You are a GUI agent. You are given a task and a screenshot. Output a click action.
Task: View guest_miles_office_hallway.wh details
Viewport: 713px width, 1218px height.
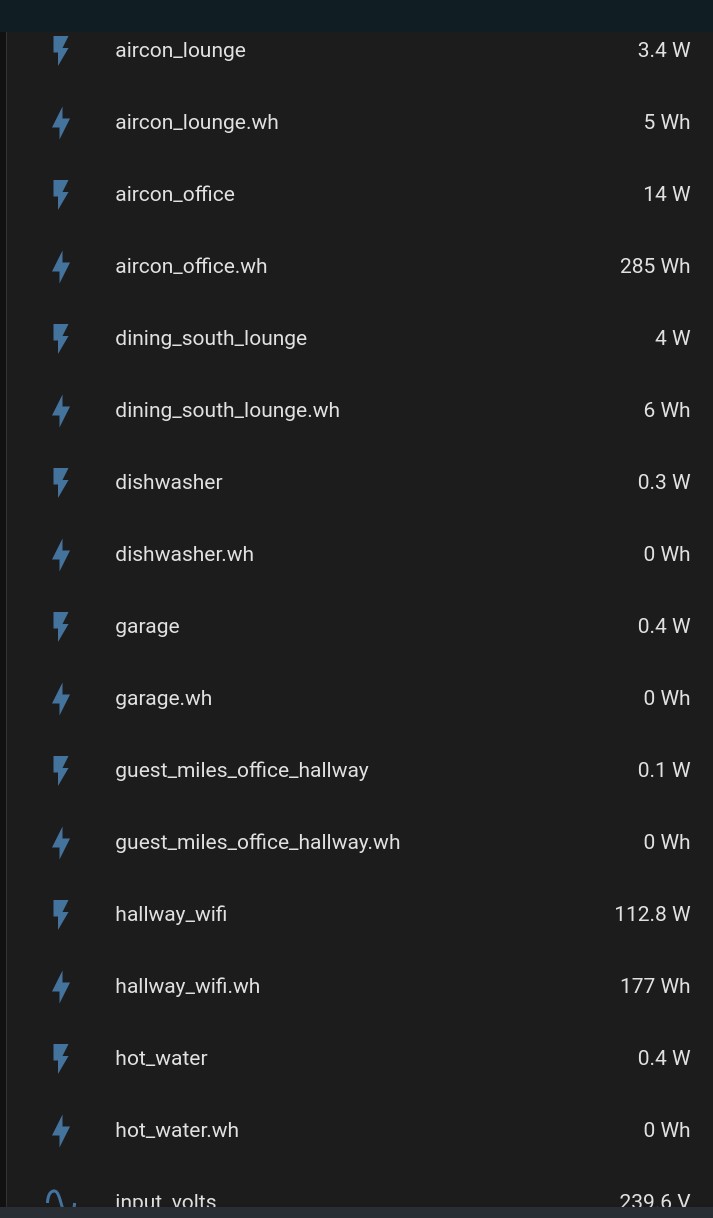pos(257,842)
